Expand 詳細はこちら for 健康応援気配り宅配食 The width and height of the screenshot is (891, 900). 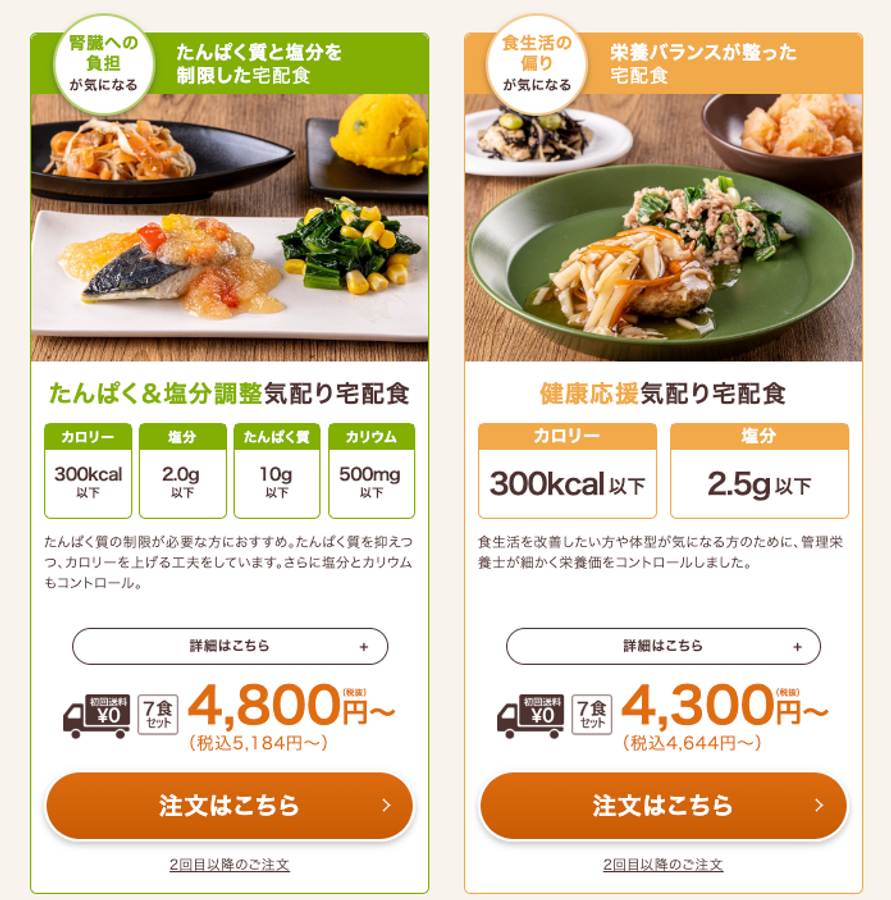point(663,646)
